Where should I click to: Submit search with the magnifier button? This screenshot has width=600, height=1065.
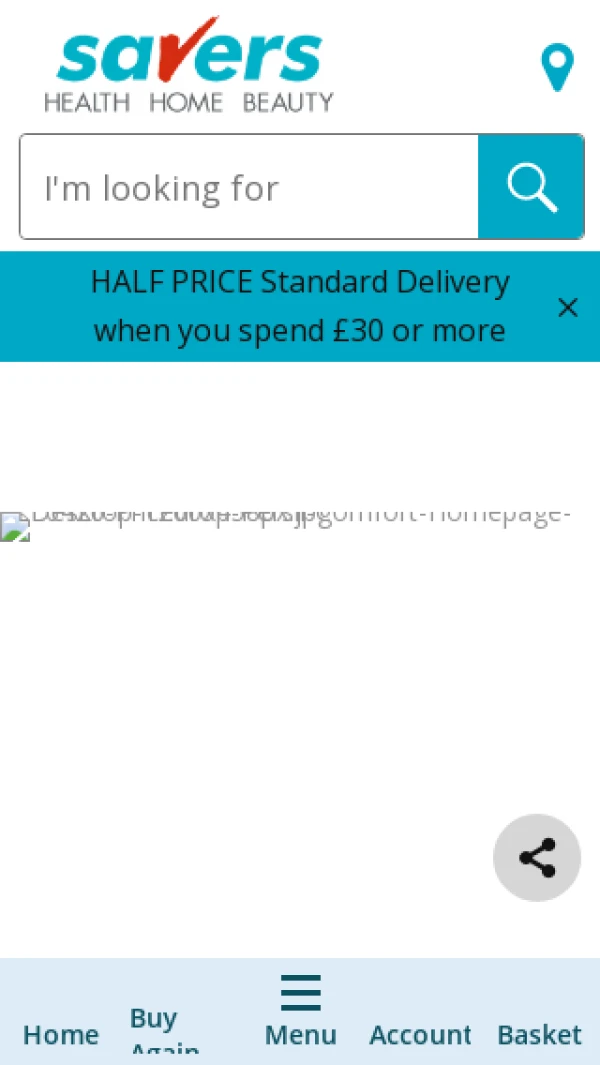point(531,188)
